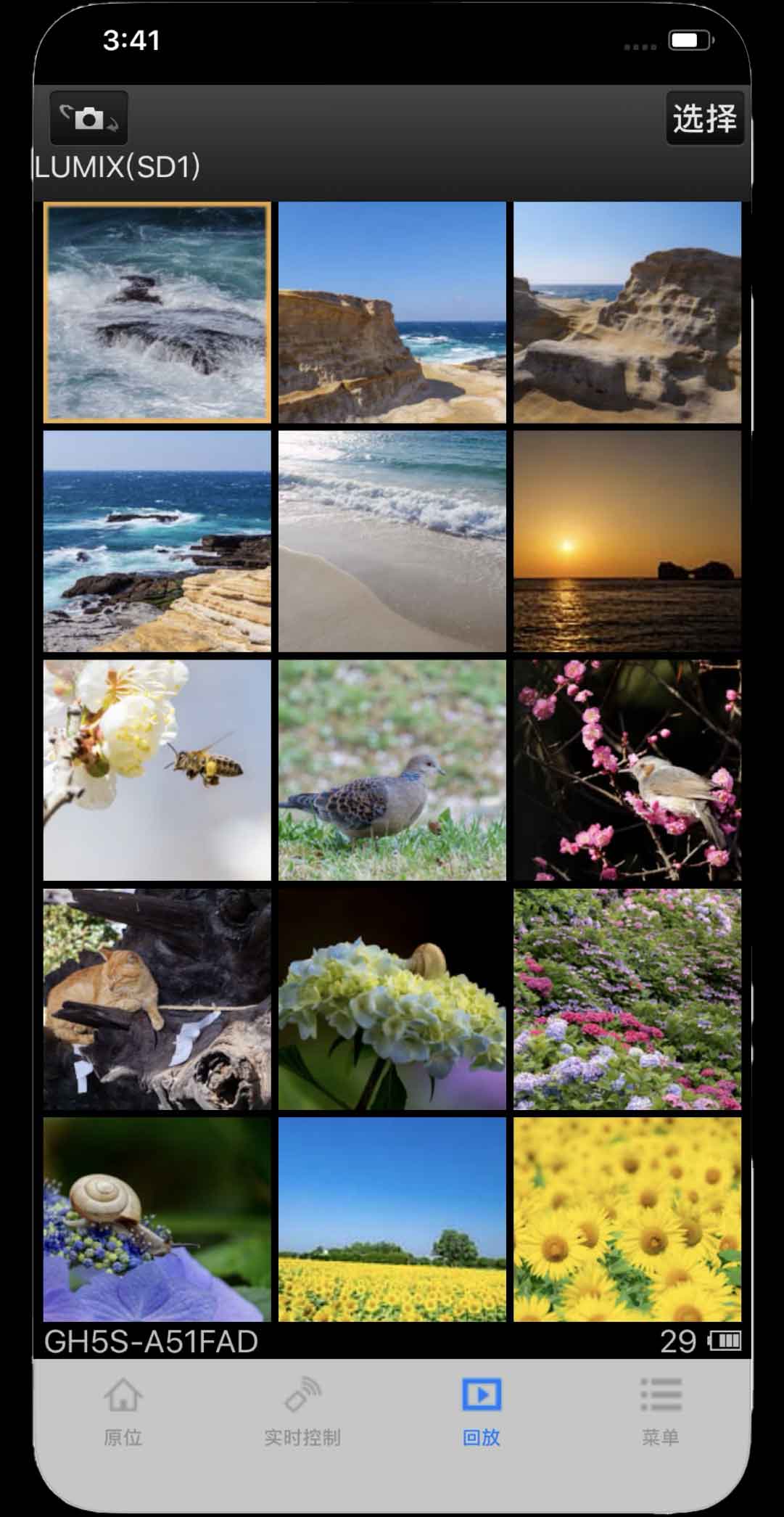View the colorful hydrangea field photo
This screenshot has width=784, height=1517.
pos(627,999)
